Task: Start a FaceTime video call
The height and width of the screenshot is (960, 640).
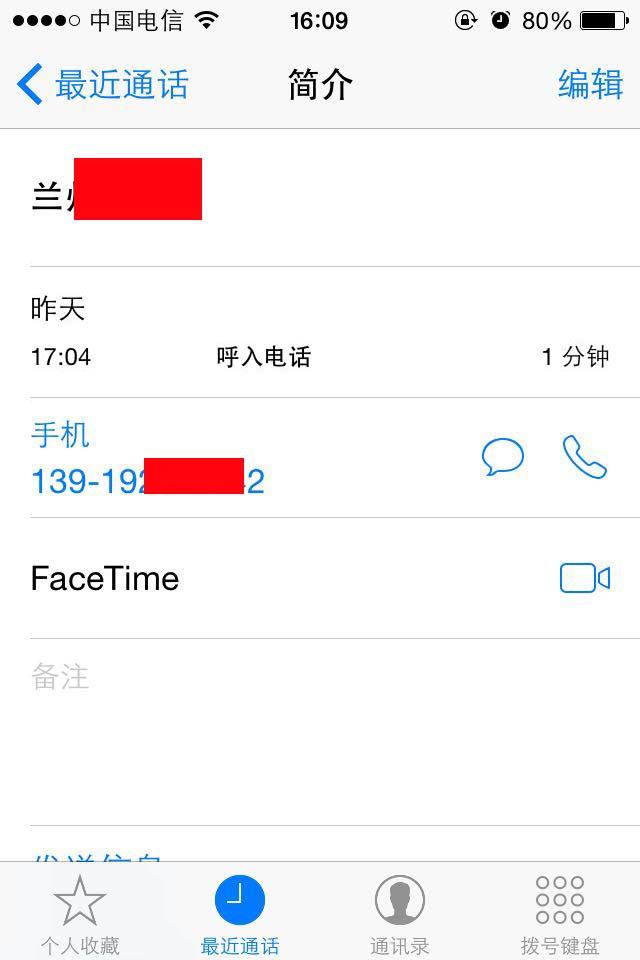Action: 585,578
